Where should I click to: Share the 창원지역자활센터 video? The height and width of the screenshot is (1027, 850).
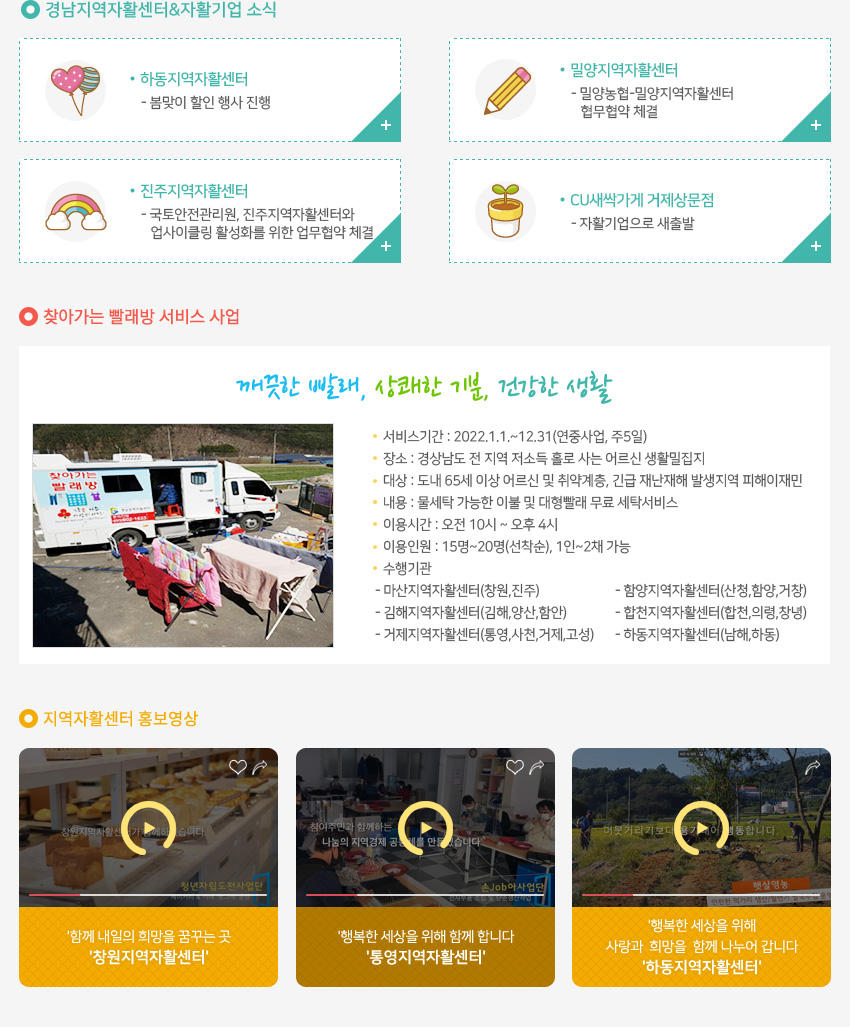click(x=260, y=767)
